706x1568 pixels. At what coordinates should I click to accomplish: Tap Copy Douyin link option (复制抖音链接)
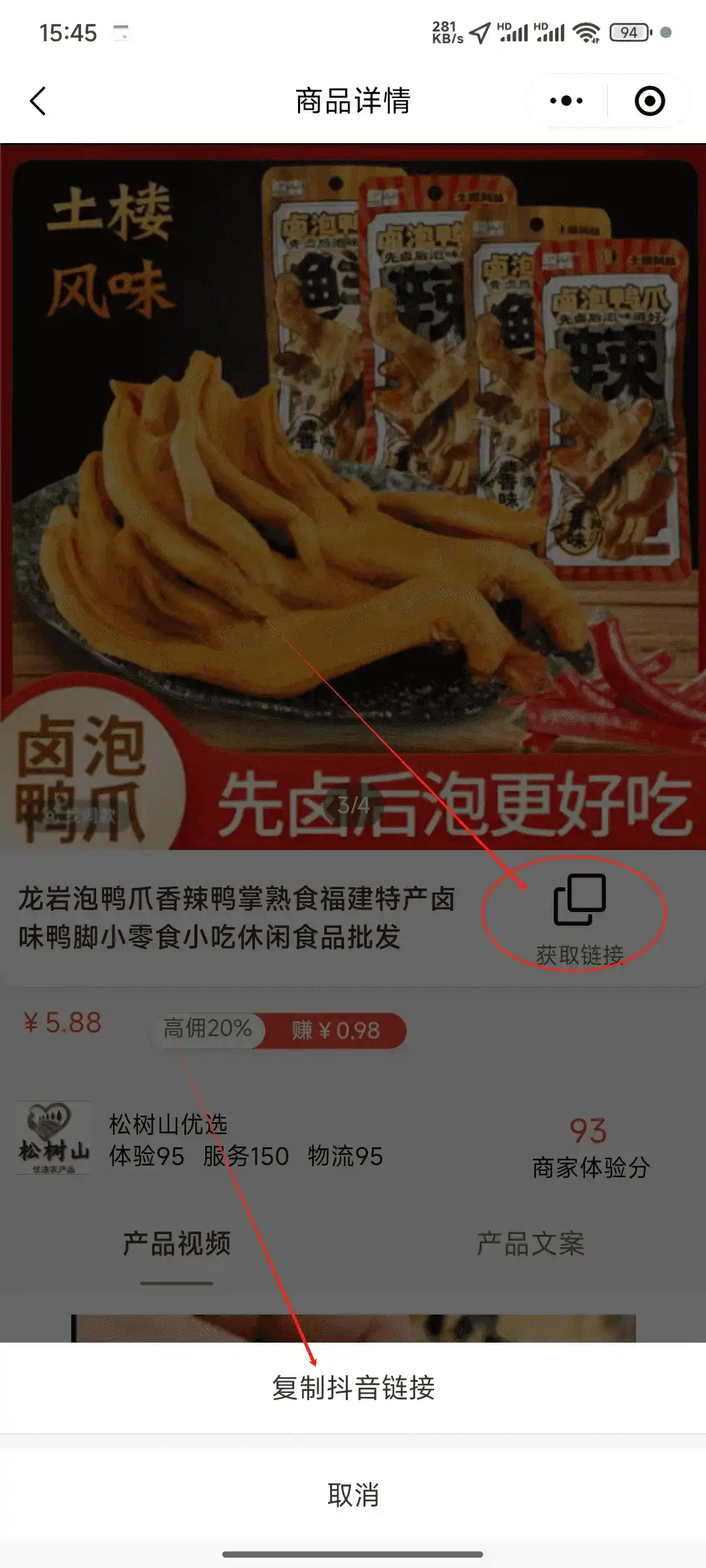click(353, 1388)
